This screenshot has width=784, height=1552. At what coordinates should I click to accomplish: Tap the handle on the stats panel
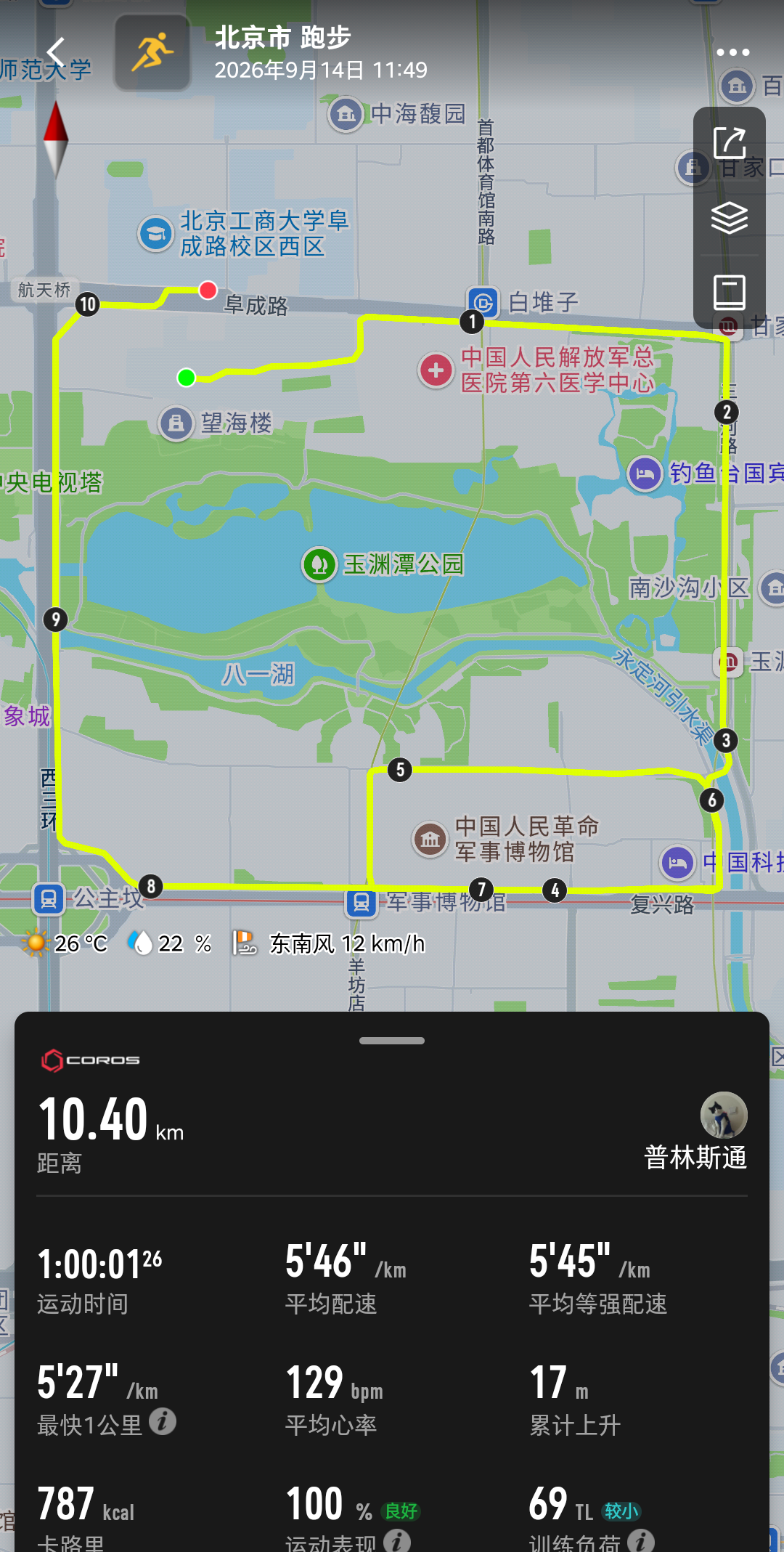coord(392,1041)
